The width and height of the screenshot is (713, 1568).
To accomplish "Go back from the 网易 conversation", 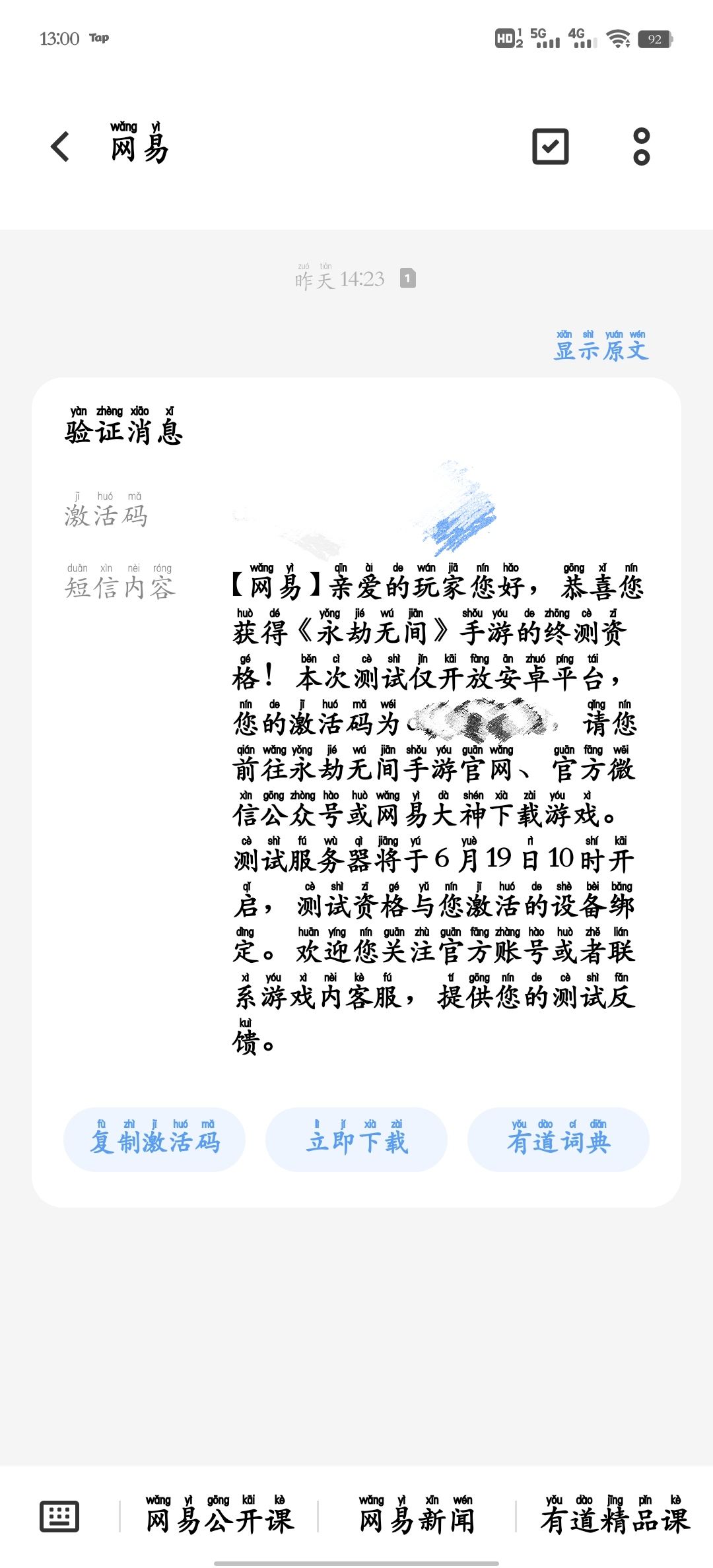I will click(x=60, y=147).
